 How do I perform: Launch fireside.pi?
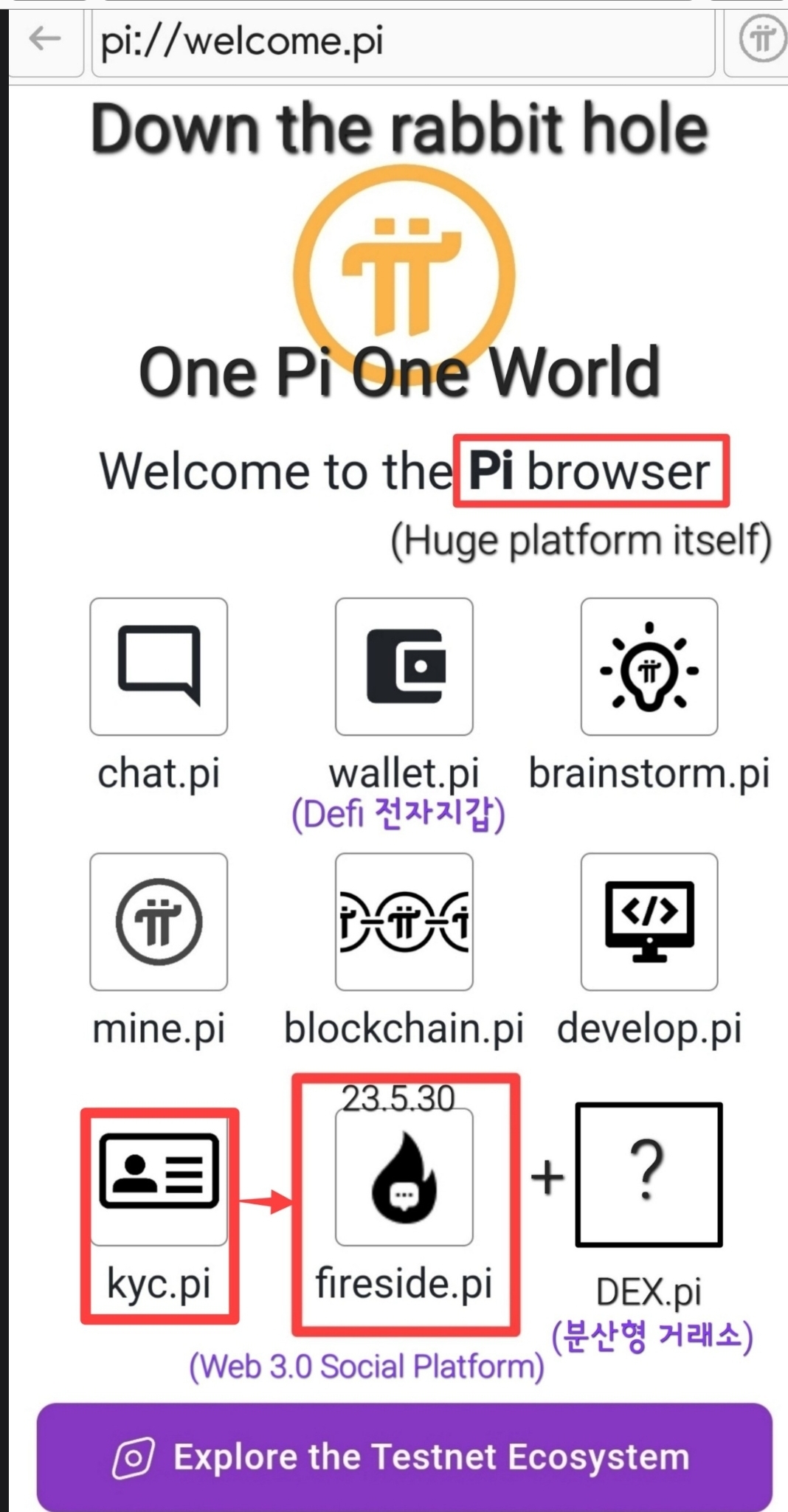tap(404, 1177)
